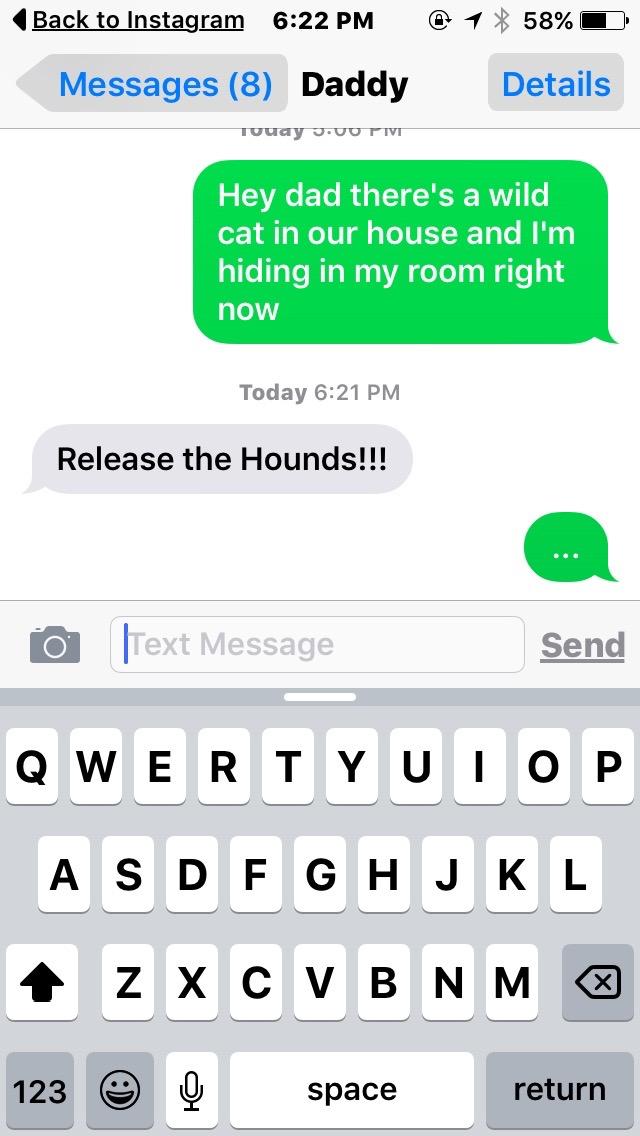Open the camera to attach a photo
Image resolution: width=640 pixels, height=1136 pixels.
[54, 644]
